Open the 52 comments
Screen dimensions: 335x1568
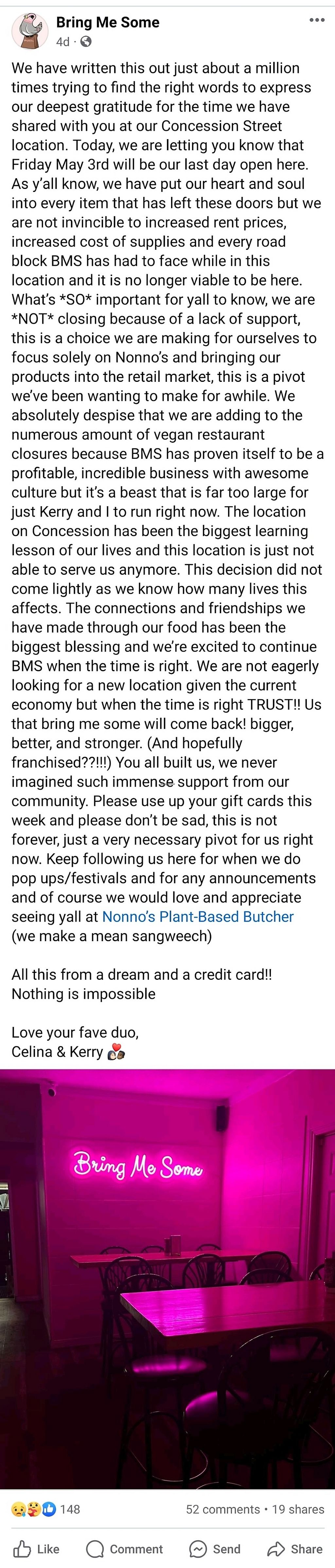pyautogui.click(x=223, y=1509)
